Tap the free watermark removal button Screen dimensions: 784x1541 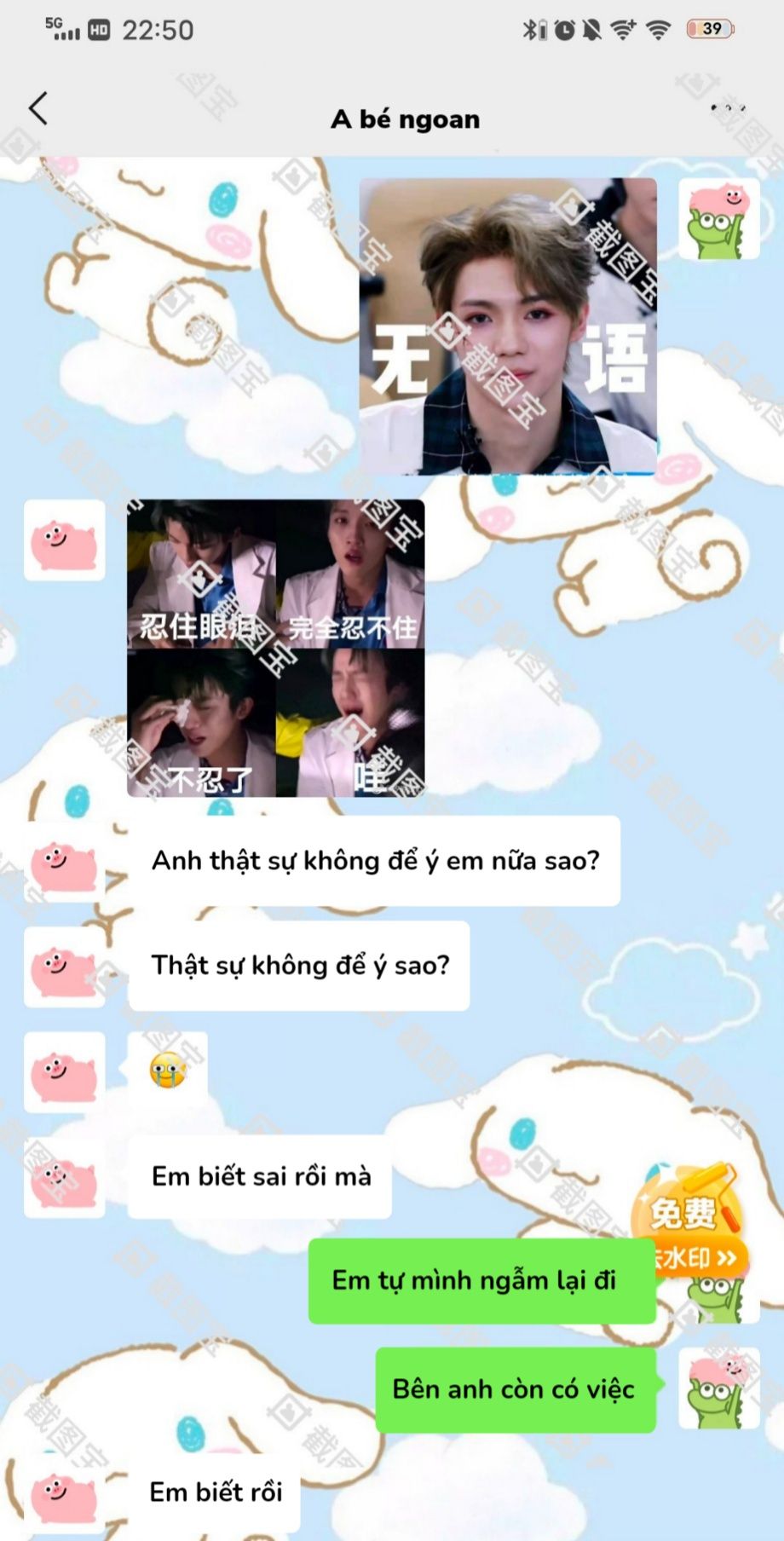[690, 1225]
